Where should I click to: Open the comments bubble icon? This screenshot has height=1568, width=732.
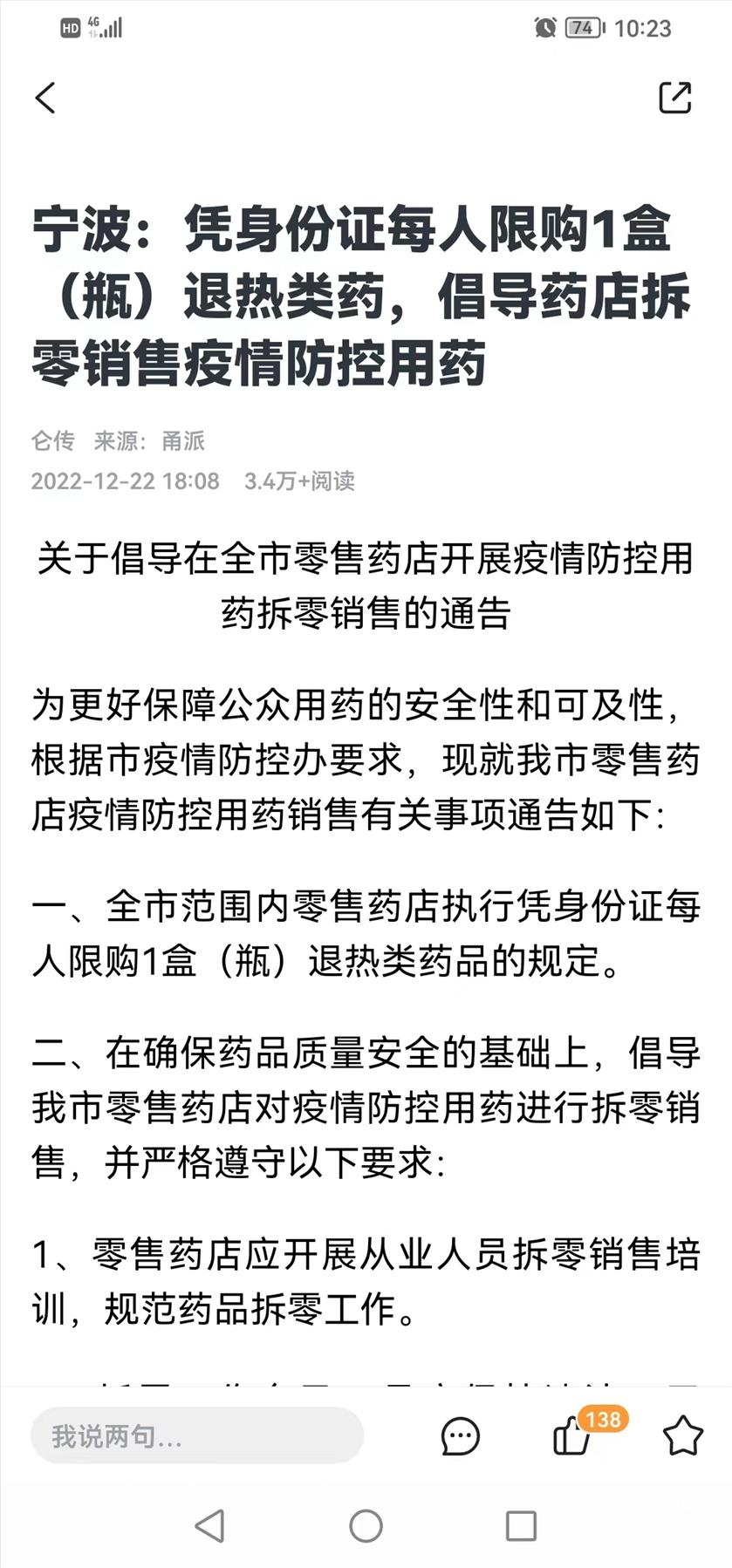[x=460, y=1436]
